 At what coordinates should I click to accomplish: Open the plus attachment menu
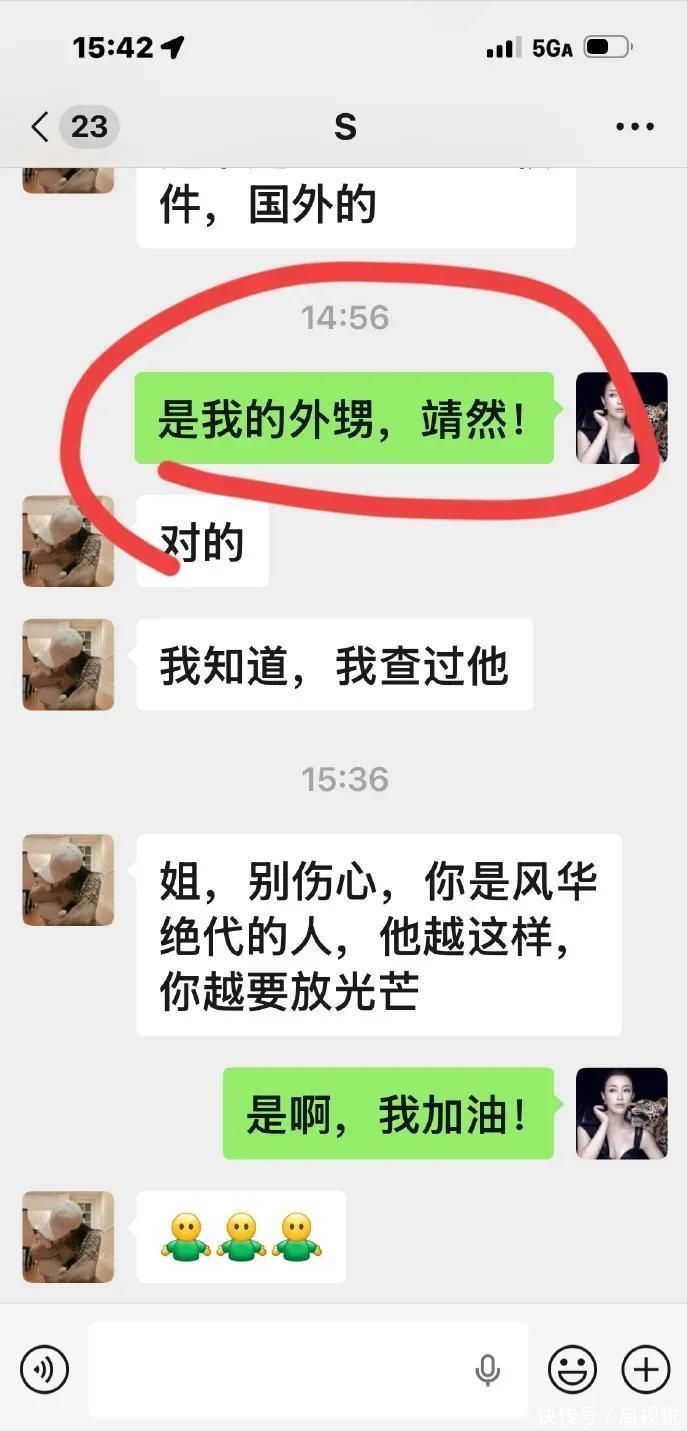pos(646,1369)
